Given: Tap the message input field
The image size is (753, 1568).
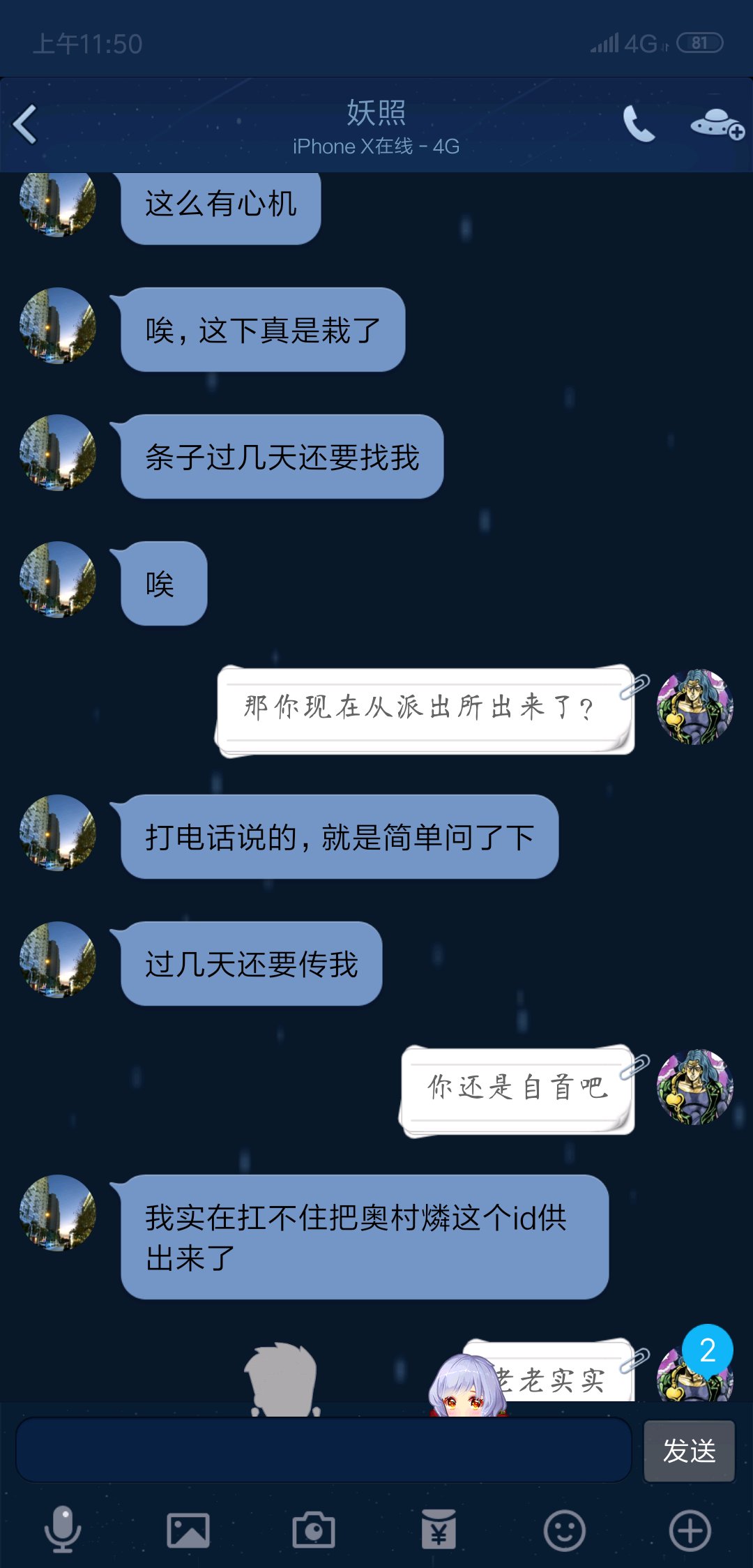Looking at the screenshot, I should (x=324, y=1449).
